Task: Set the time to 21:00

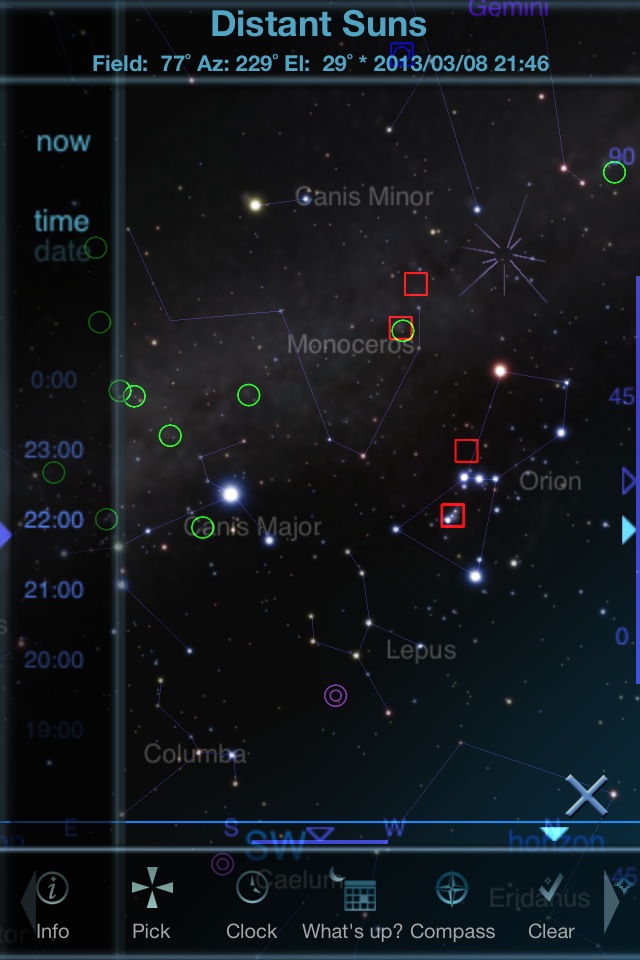Action: coord(54,590)
